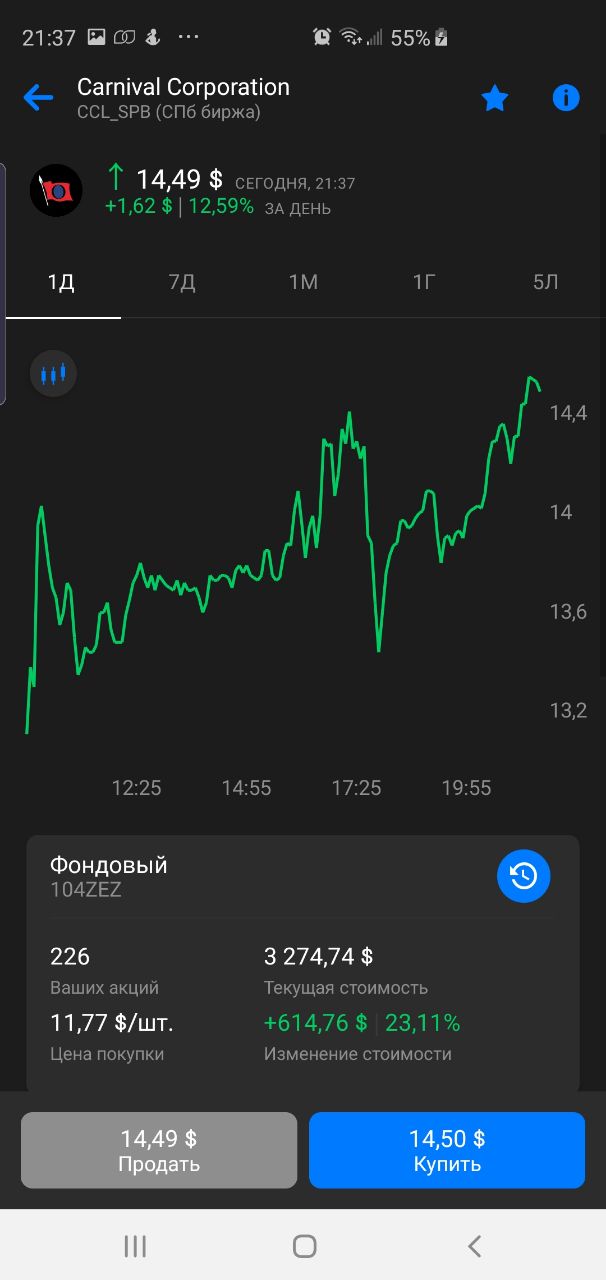Open the info icon about the stock

[566, 98]
